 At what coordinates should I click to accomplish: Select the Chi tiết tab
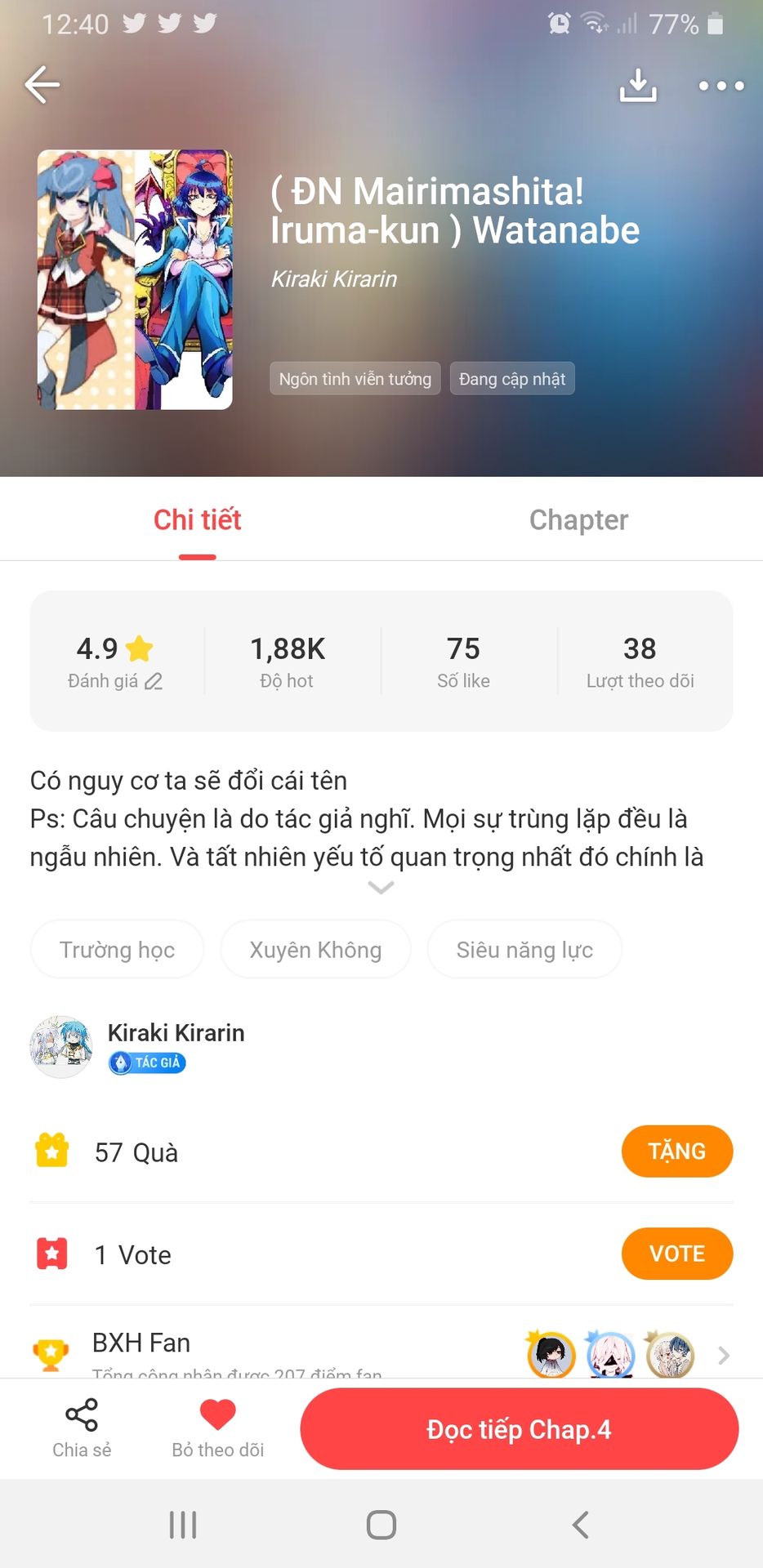click(198, 520)
